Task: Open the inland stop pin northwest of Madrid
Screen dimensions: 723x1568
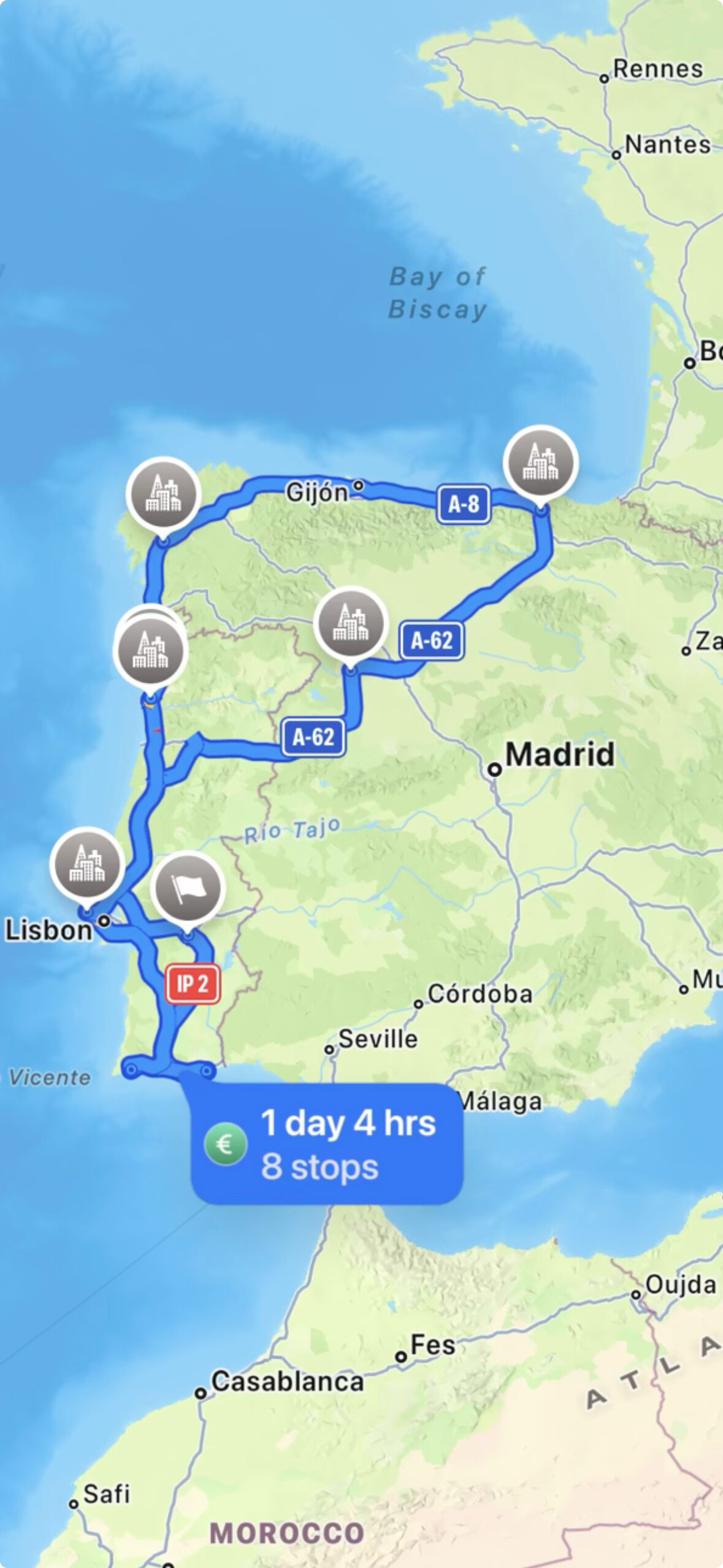Action: tap(350, 624)
